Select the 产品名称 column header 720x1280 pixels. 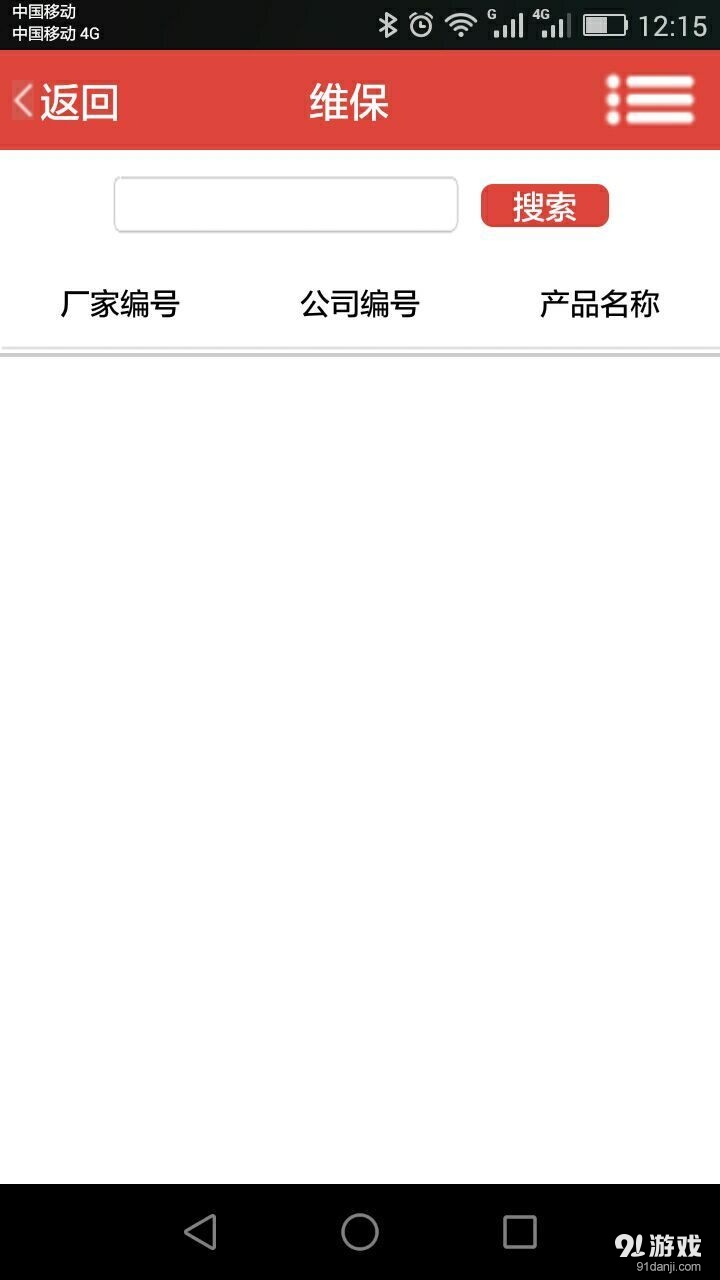pos(600,303)
